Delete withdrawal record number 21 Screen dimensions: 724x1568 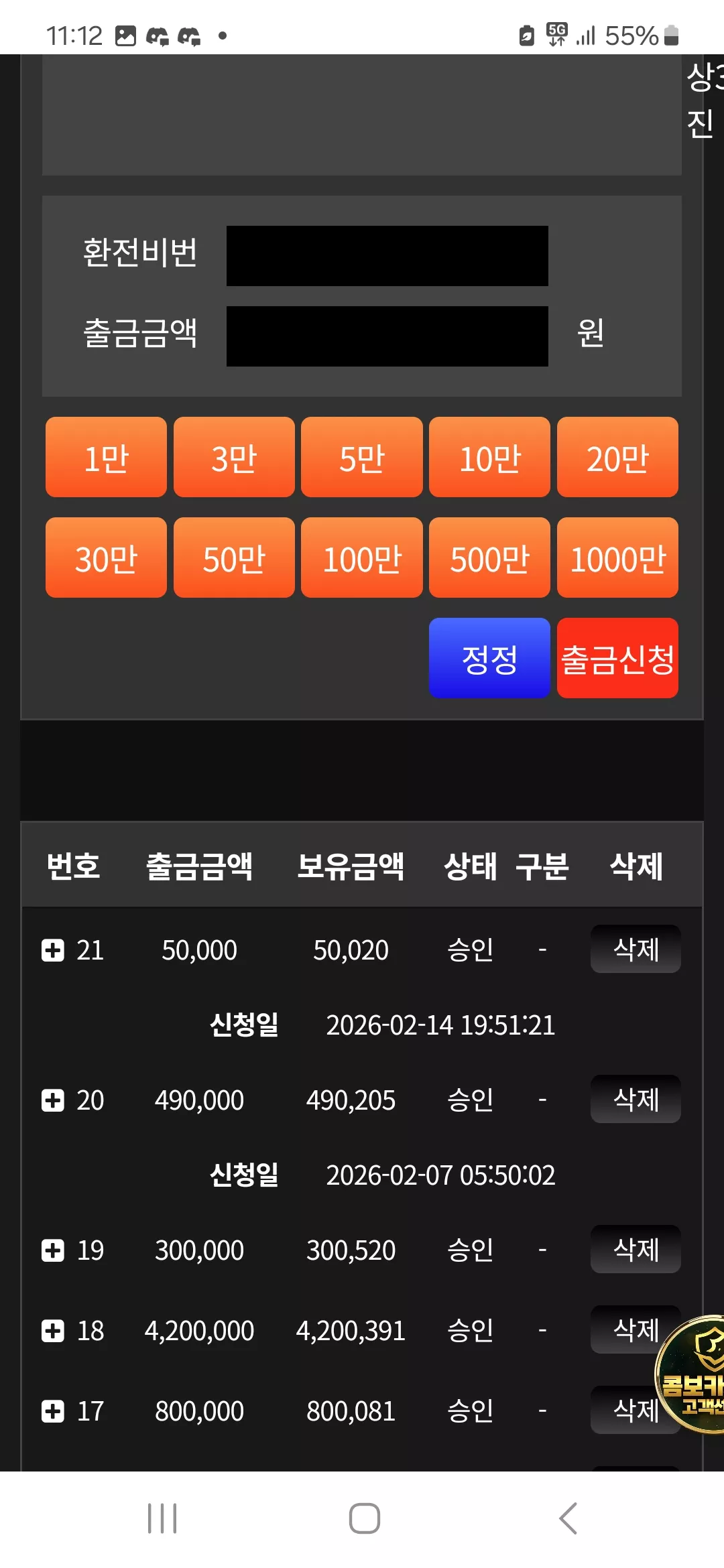click(x=636, y=949)
